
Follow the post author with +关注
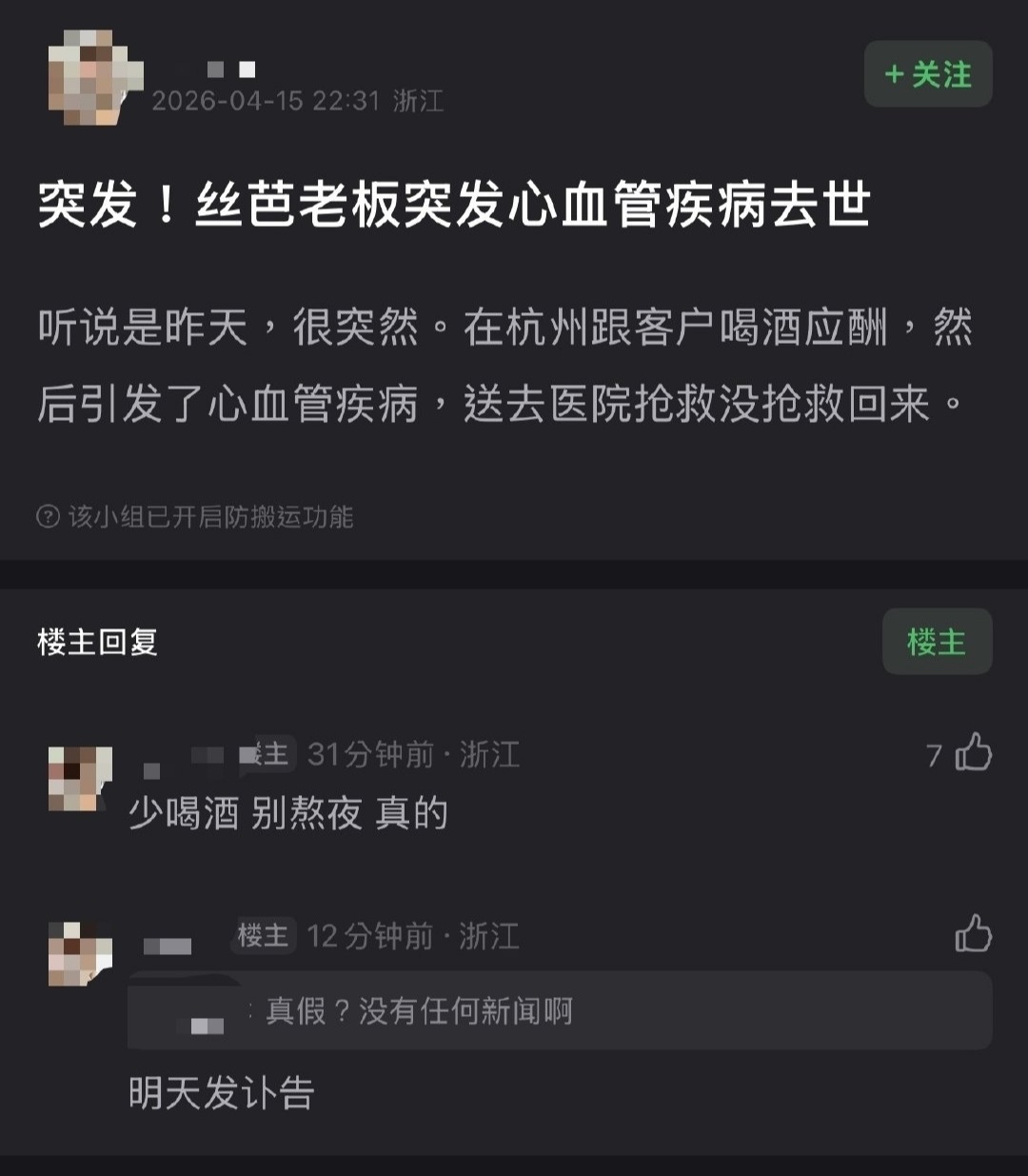(928, 74)
